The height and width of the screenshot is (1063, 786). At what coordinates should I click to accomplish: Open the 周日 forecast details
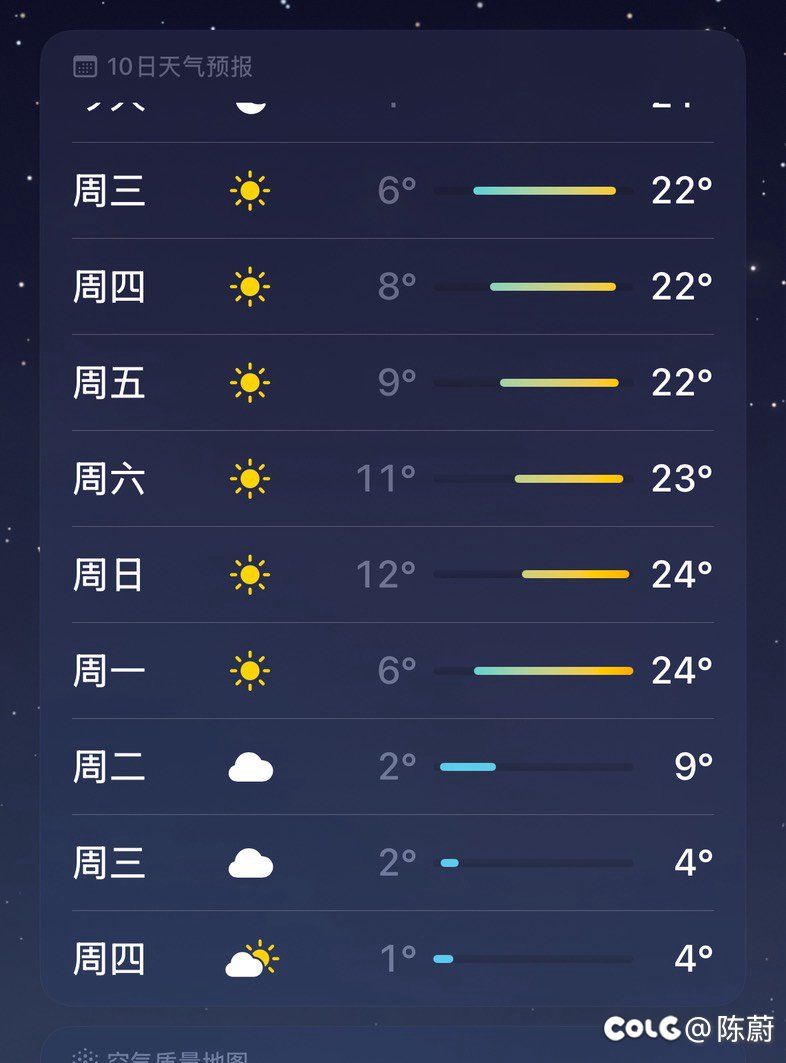[x=390, y=574]
